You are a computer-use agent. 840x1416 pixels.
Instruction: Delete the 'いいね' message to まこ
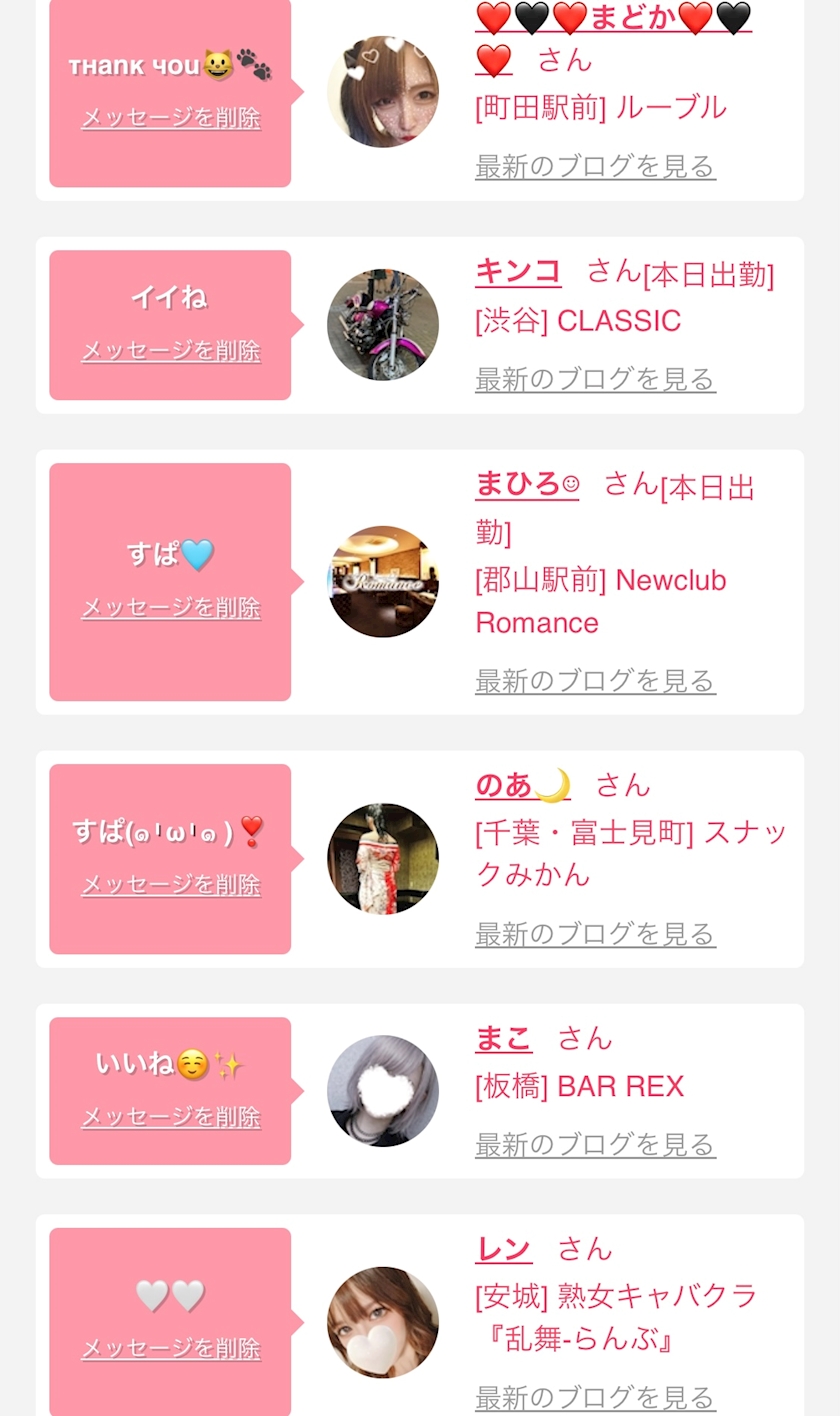point(171,1117)
